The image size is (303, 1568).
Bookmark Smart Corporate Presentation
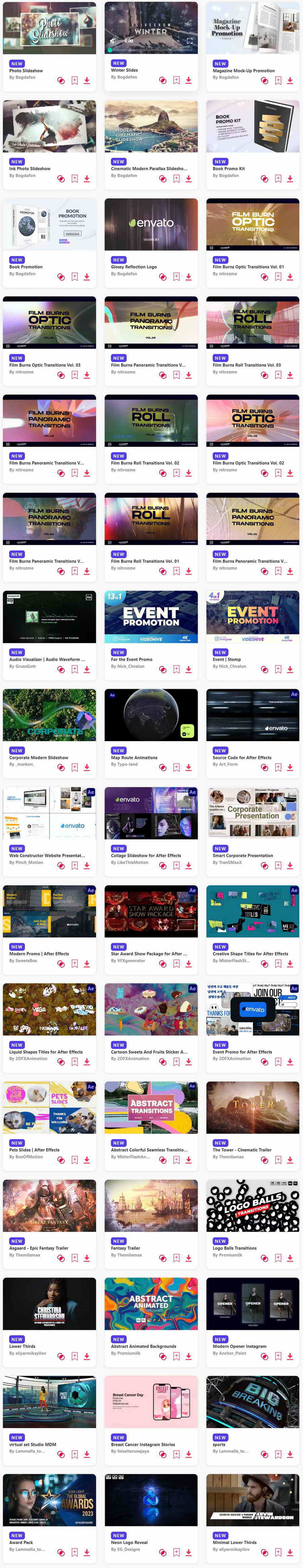(278, 866)
